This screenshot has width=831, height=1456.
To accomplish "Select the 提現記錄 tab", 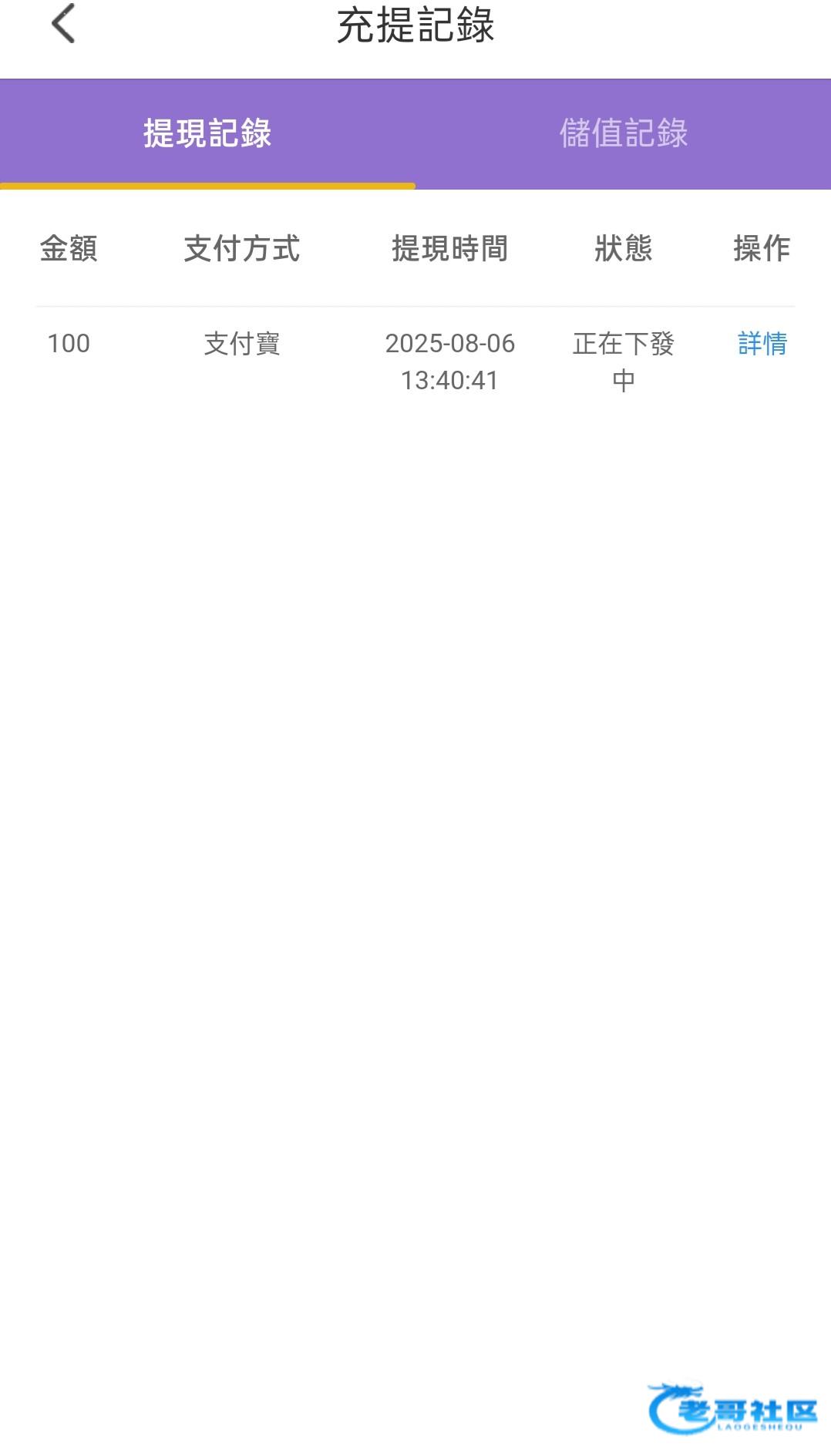I will (207, 133).
